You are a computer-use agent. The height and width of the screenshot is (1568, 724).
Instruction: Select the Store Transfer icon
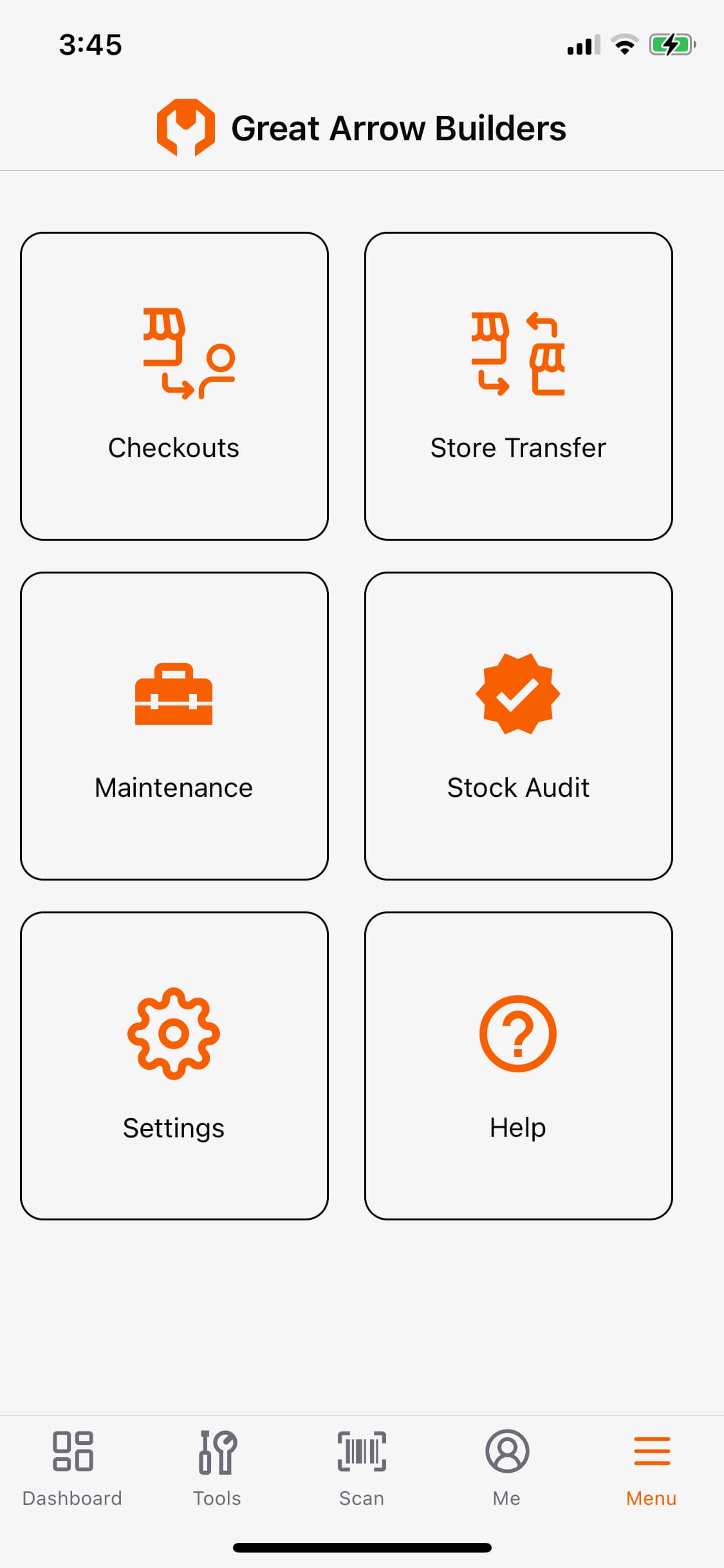pyautogui.click(x=518, y=354)
